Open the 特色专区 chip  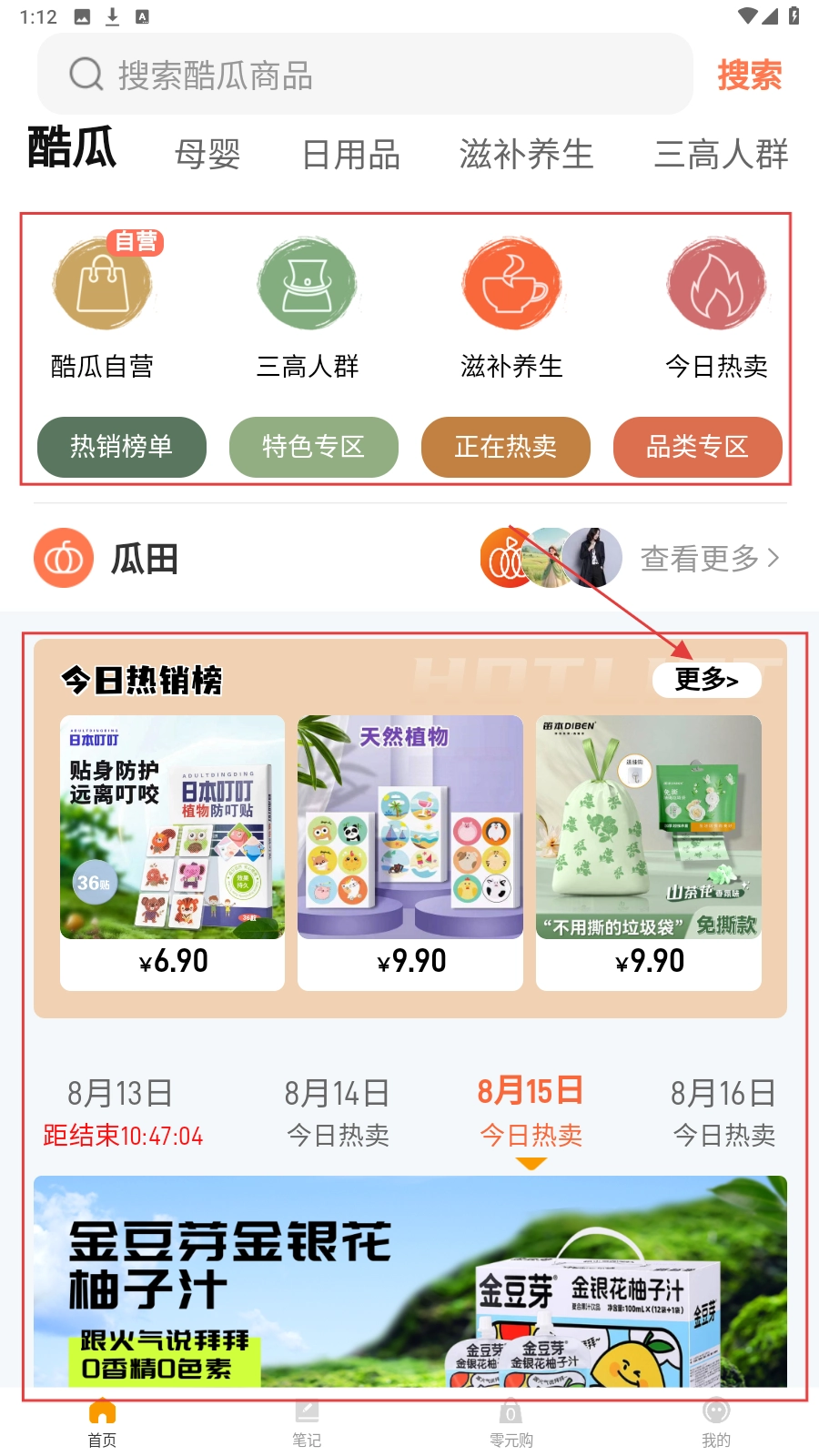pos(314,447)
